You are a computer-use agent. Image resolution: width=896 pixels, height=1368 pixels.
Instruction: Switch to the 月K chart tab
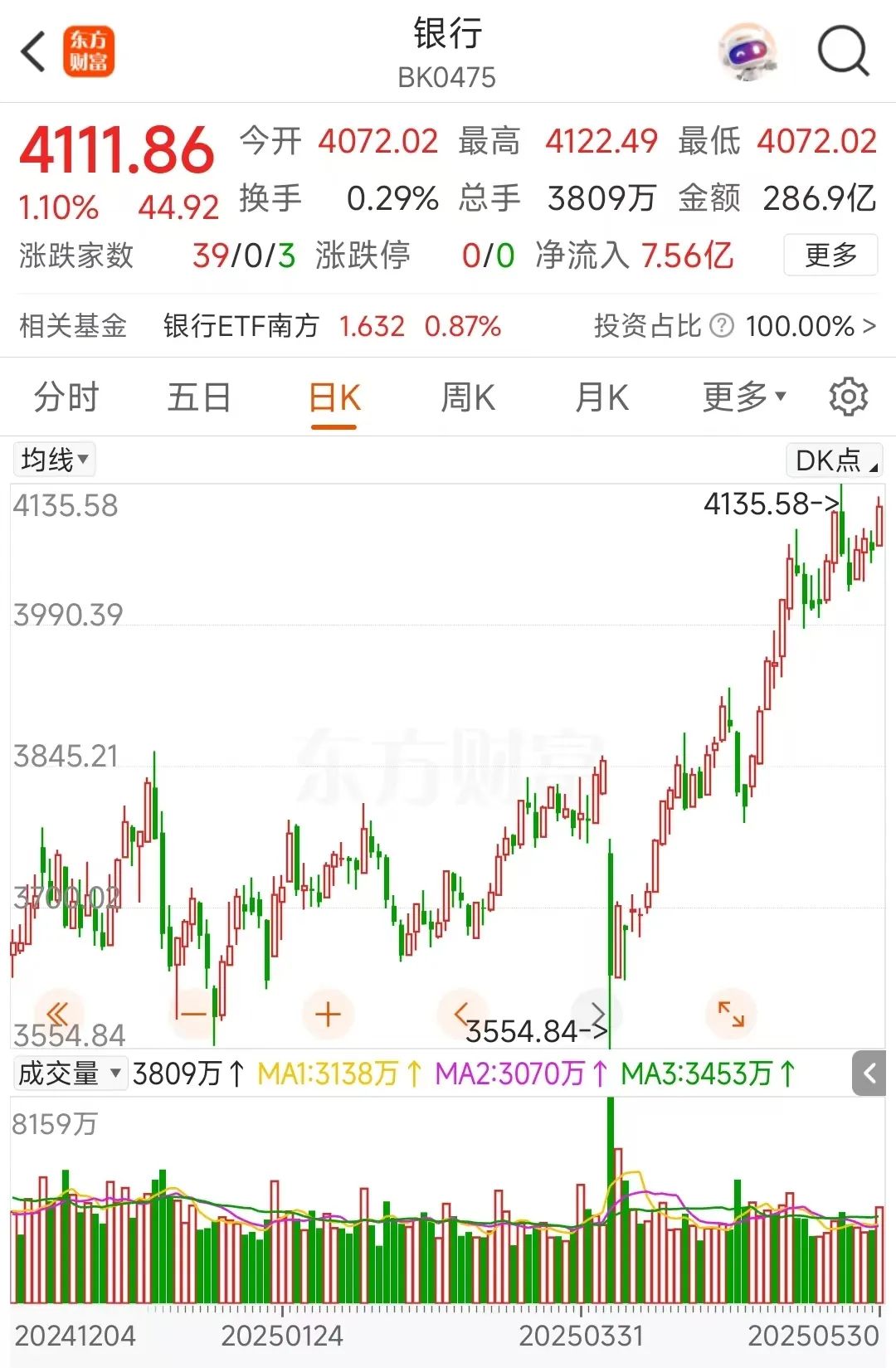click(x=601, y=397)
